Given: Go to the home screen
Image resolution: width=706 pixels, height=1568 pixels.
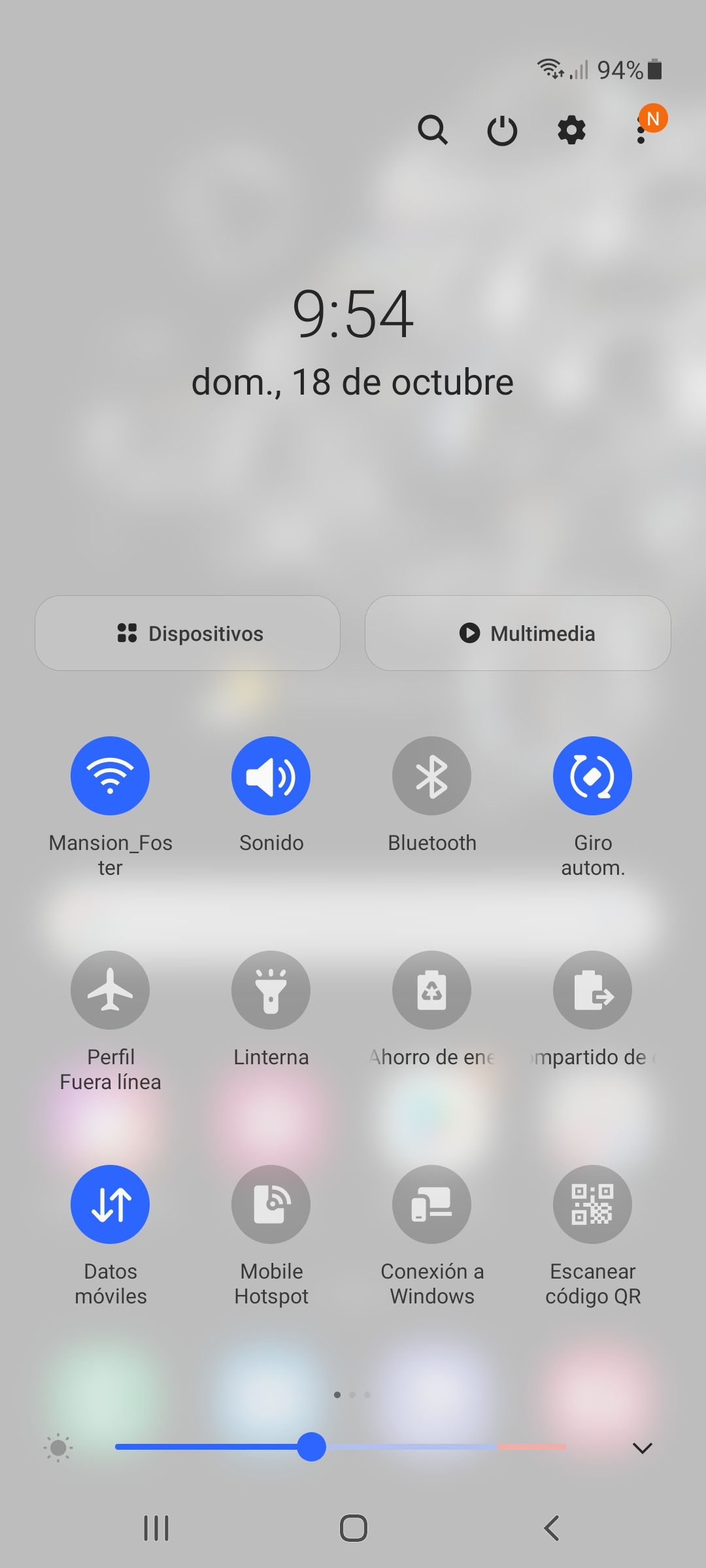Looking at the screenshot, I should tap(353, 1528).
